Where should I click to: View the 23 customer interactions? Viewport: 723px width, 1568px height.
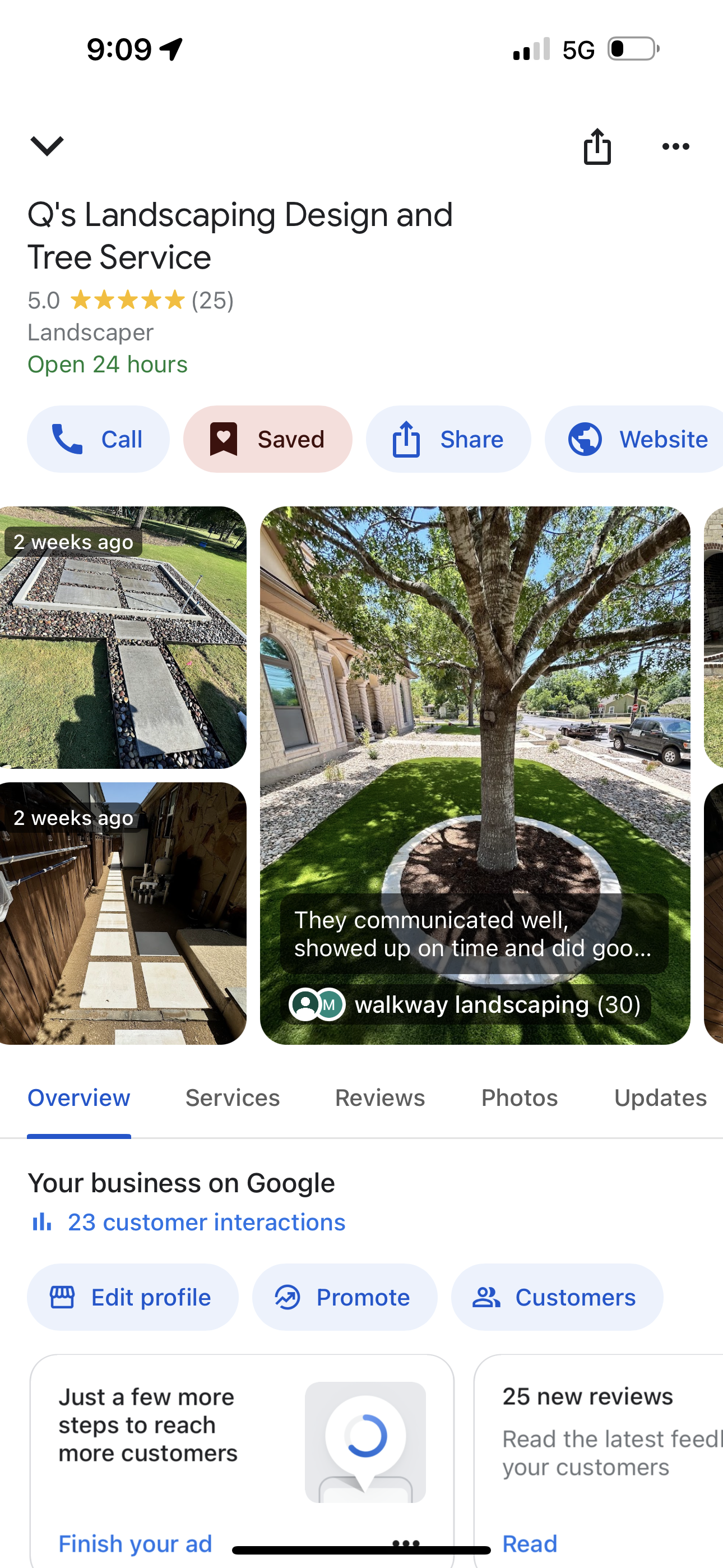point(206,1222)
